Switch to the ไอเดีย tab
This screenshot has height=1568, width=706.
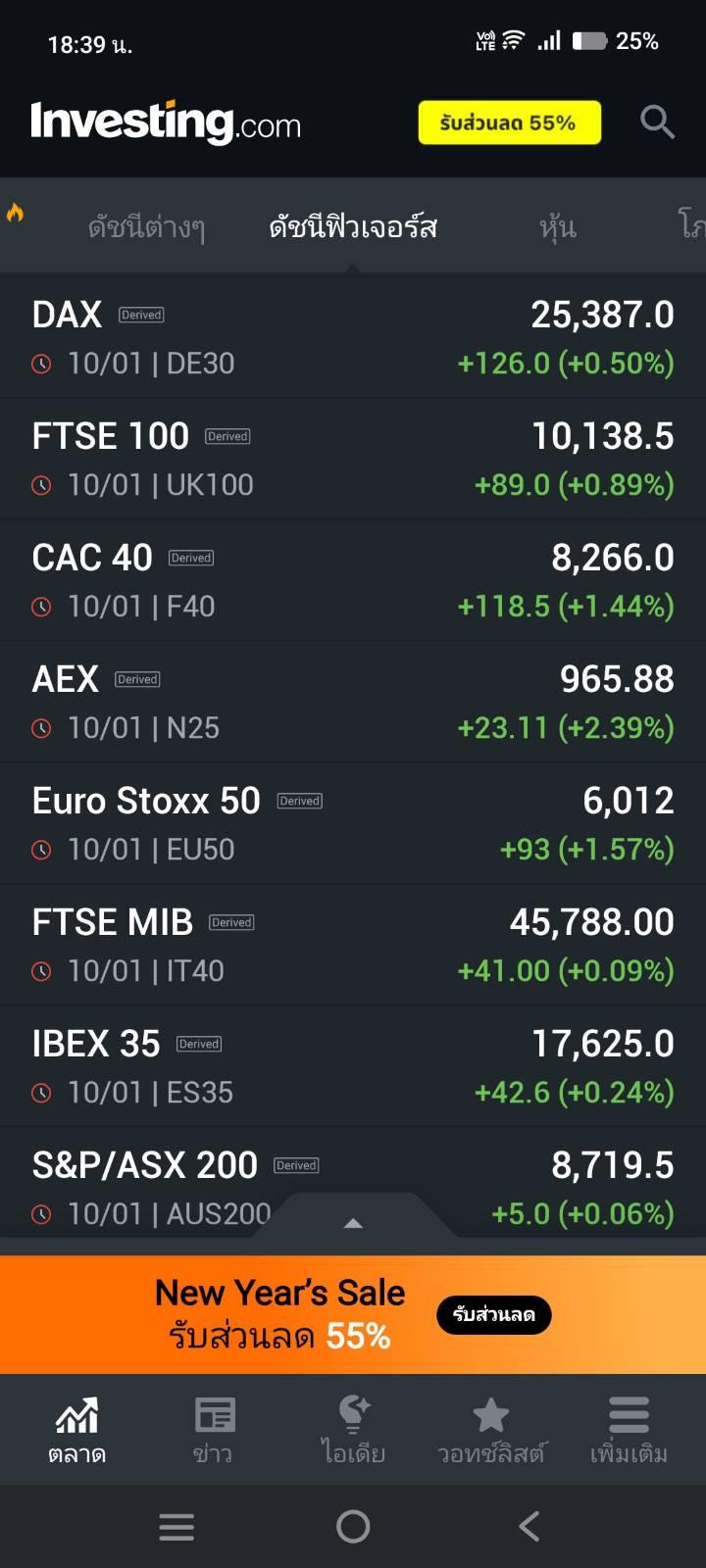pyautogui.click(x=353, y=1430)
